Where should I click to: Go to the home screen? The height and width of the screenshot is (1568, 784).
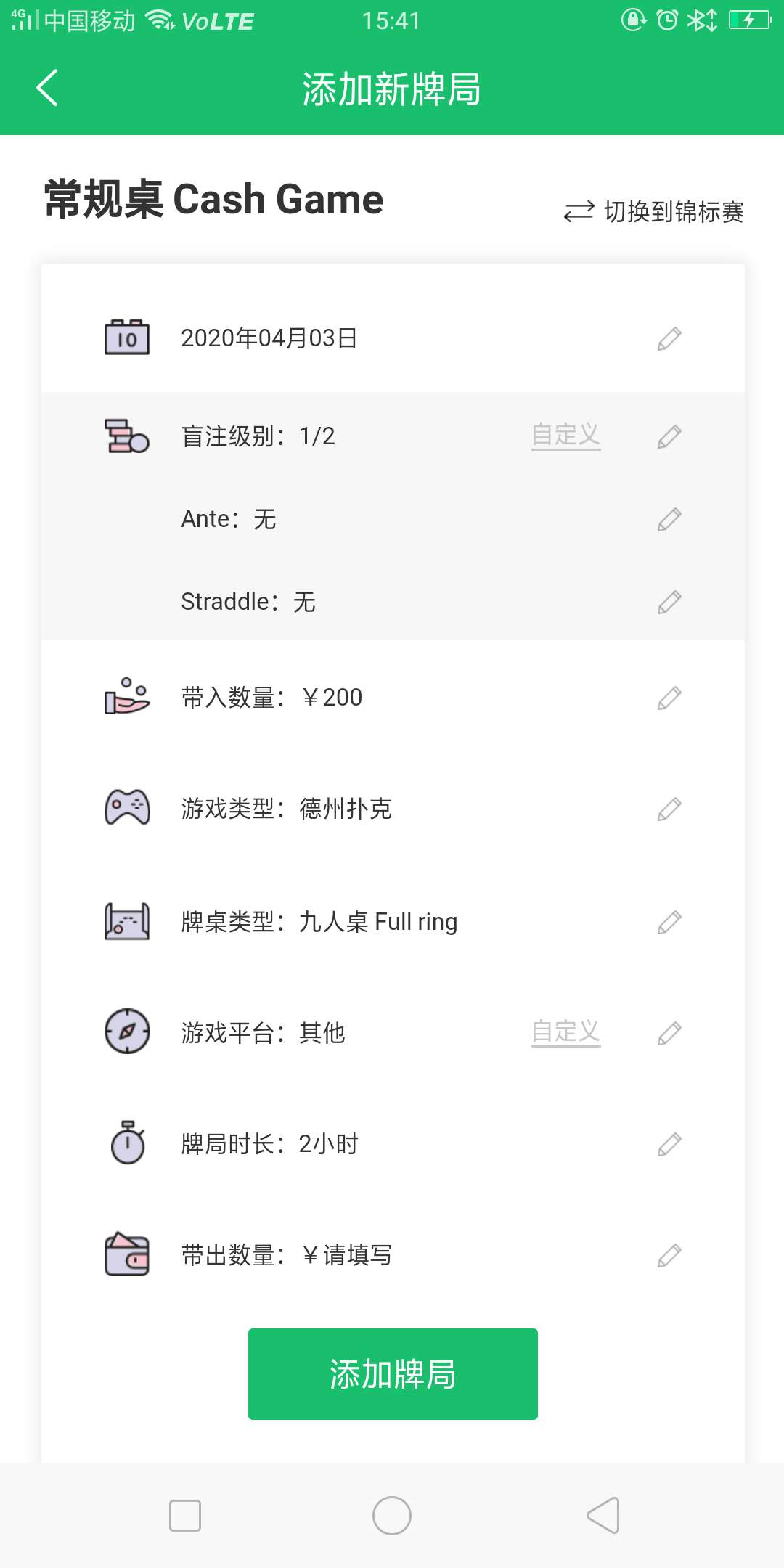[x=392, y=1516]
